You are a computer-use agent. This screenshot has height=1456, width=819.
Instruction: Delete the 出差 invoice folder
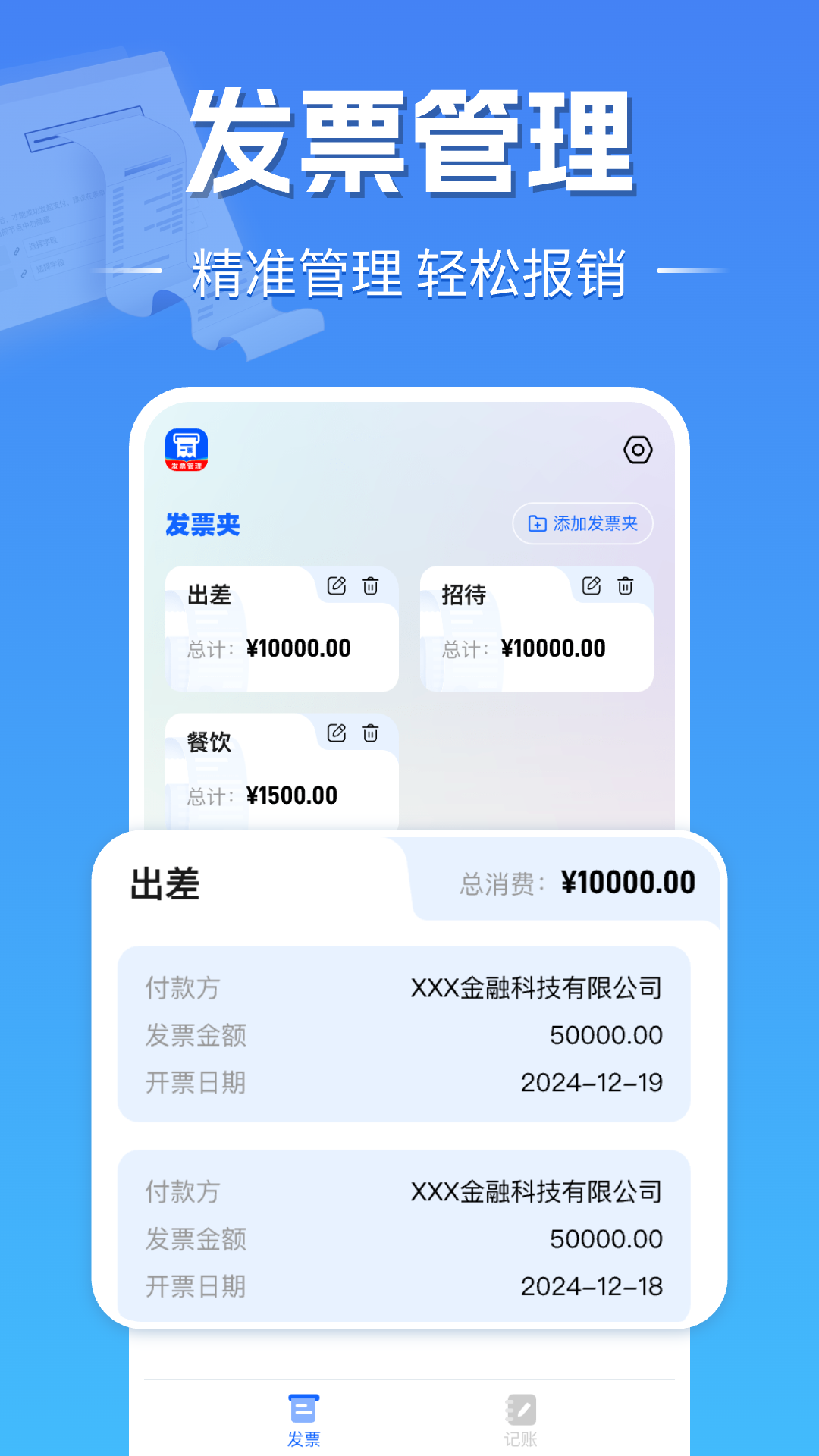click(x=369, y=585)
